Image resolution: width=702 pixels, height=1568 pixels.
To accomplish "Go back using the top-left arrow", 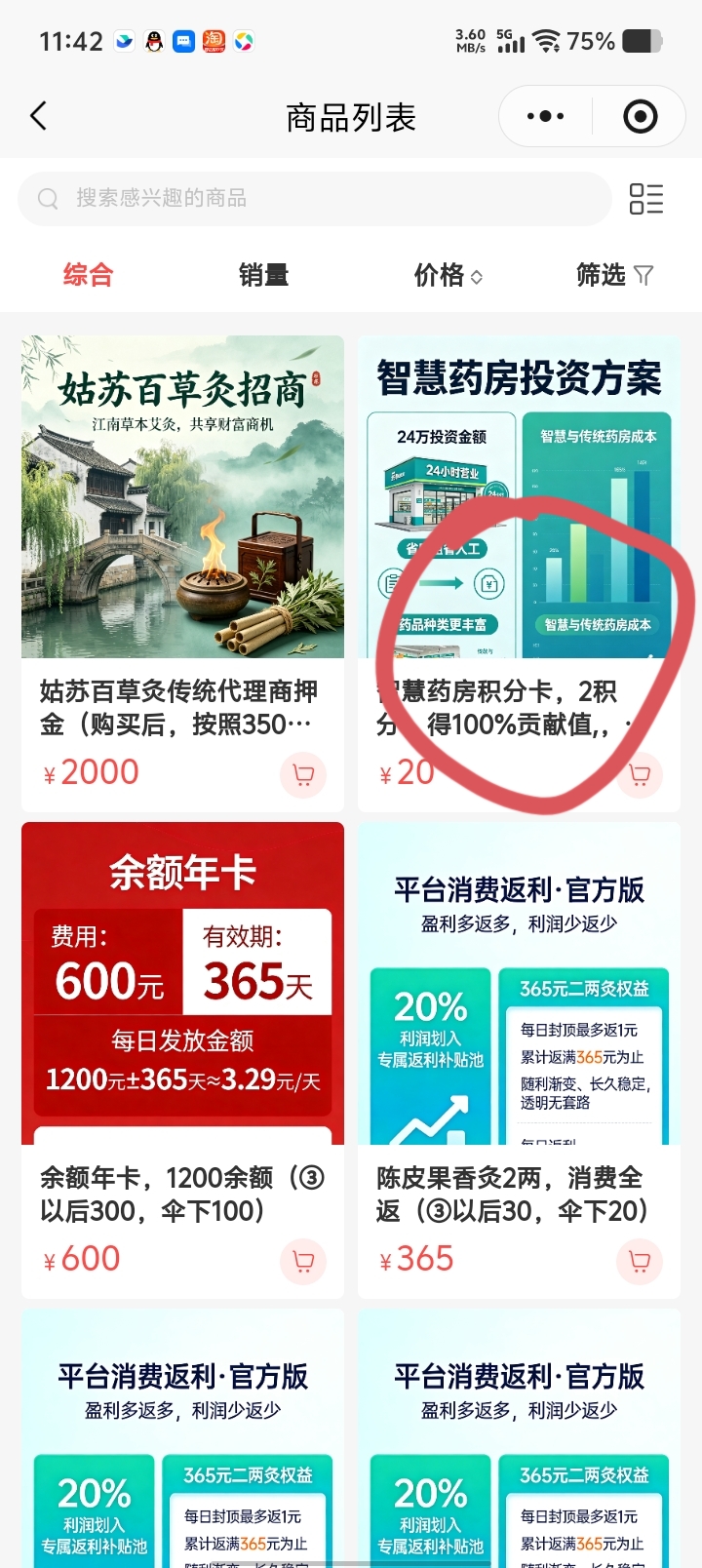I will (39, 116).
